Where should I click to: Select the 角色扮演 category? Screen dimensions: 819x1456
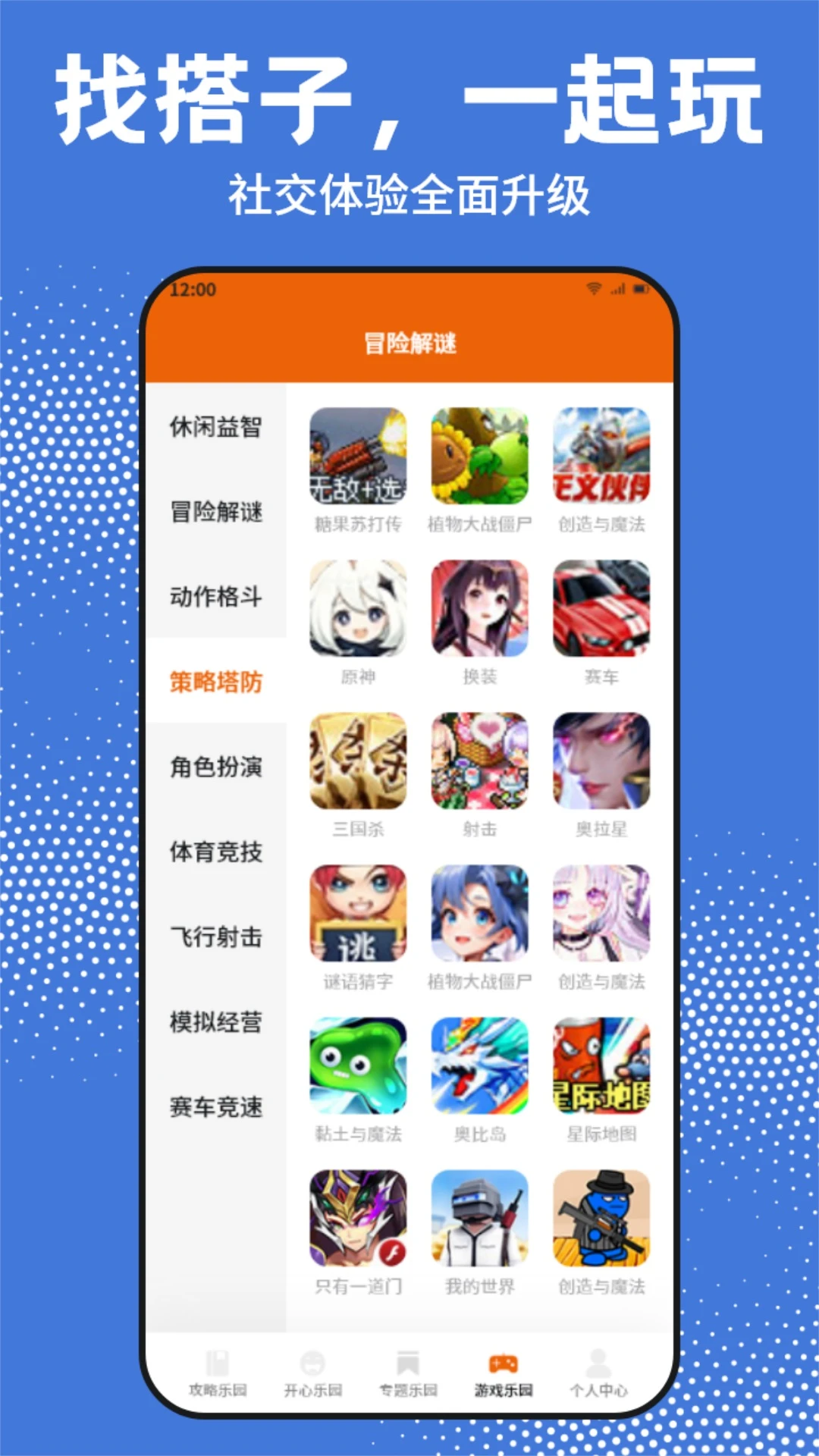coord(216,769)
